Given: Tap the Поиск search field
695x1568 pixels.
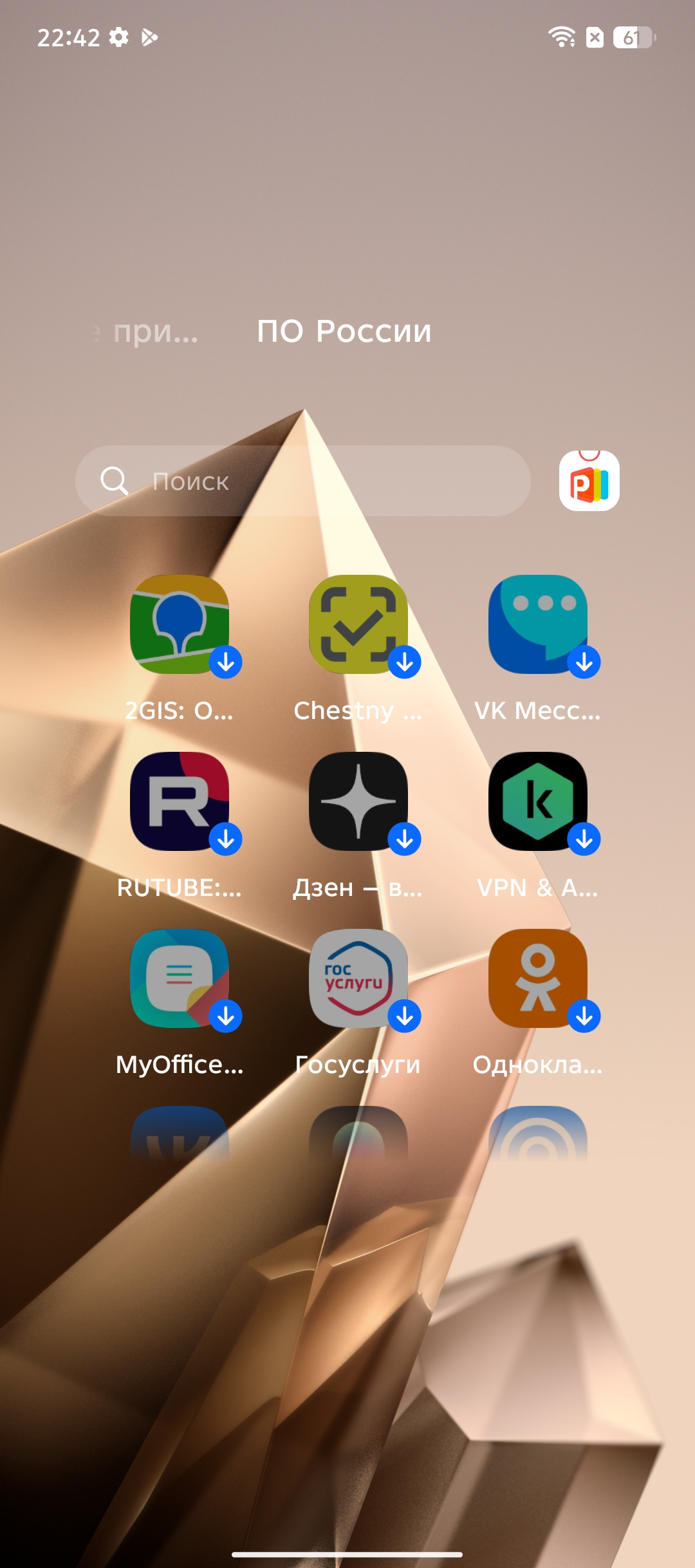Looking at the screenshot, I should pyautogui.click(x=302, y=481).
